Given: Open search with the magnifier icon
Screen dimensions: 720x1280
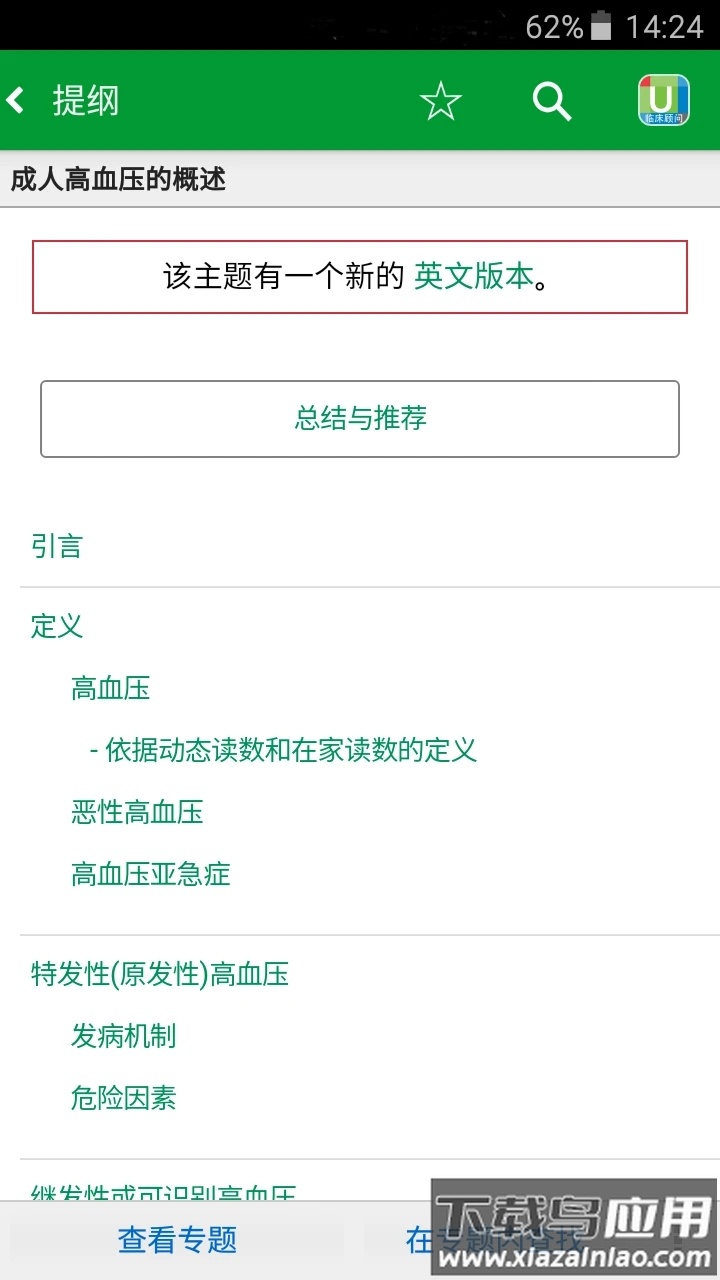Looking at the screenshot, I should point(551,100).
